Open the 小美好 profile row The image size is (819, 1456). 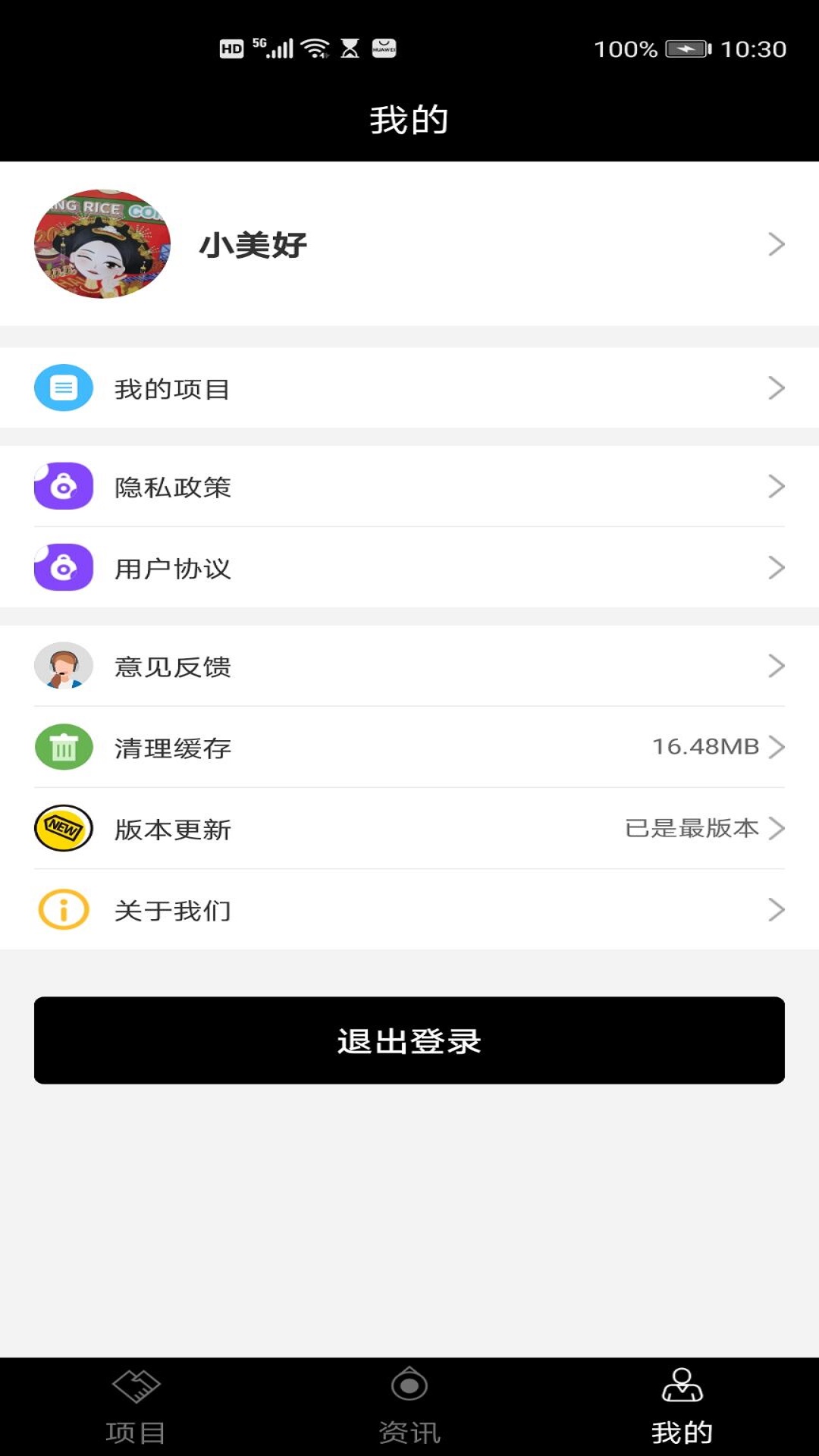[409, 244]
